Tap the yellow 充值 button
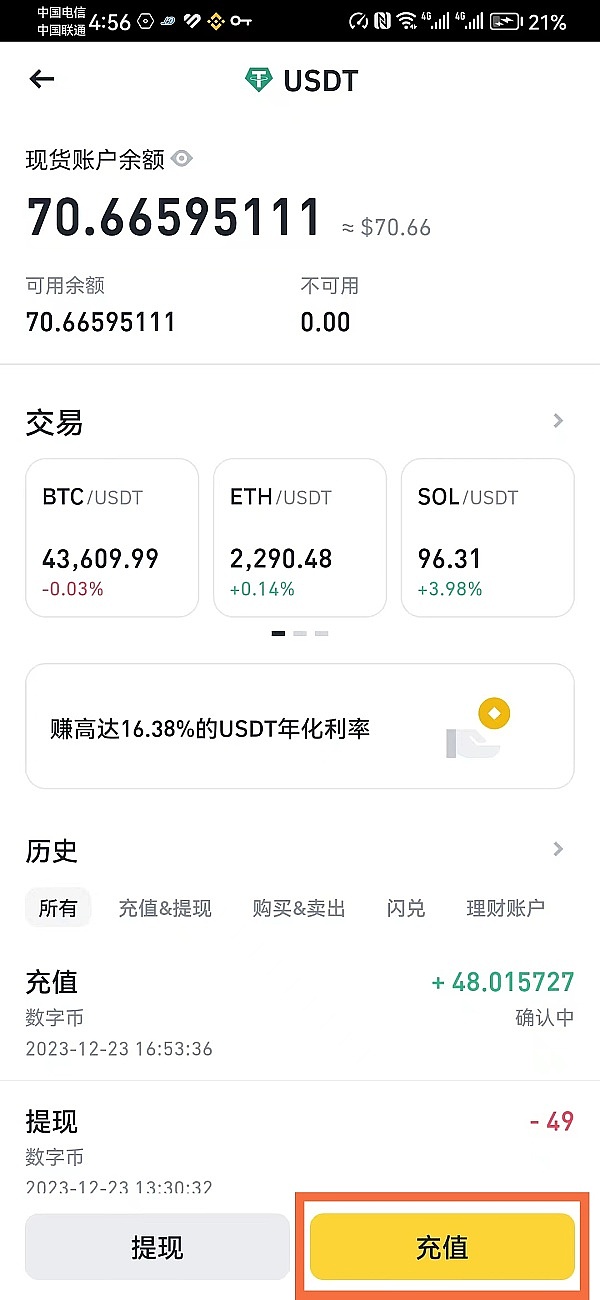The image size is (600, 1300). tap(442, 1247)
